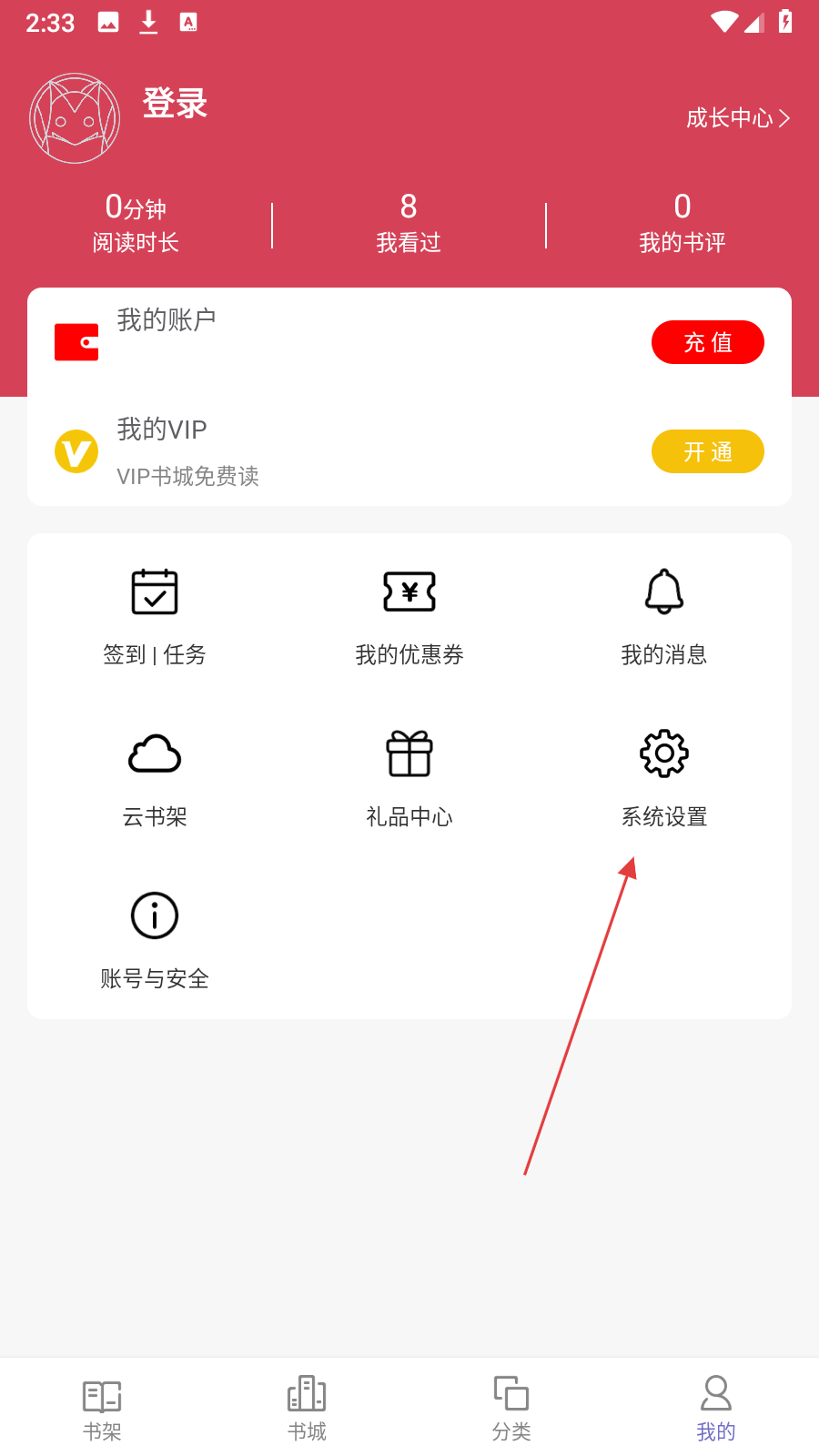
Task: Open 我的消息 notifications bell
Action: [x=664, y=615]
